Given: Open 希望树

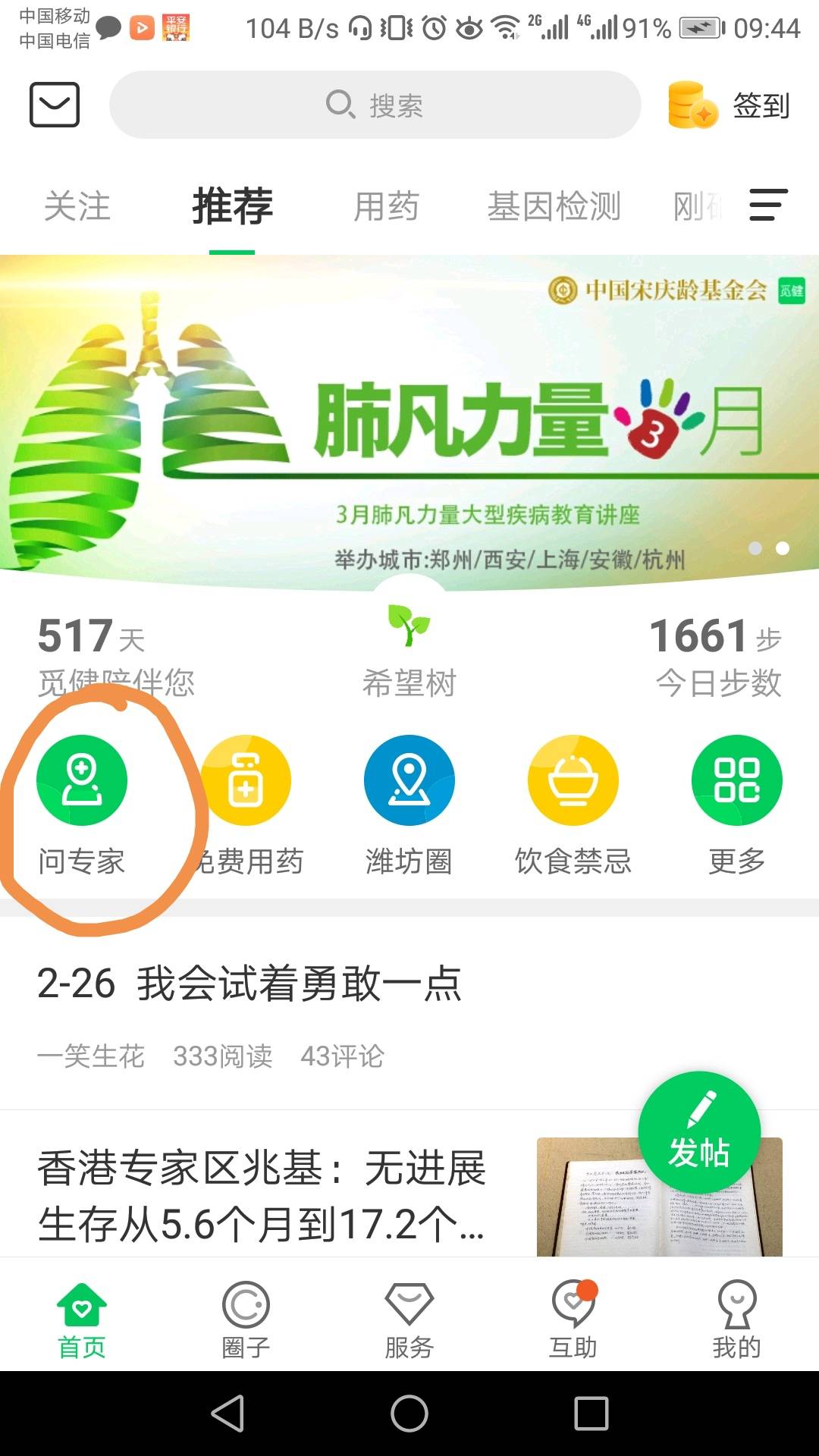Looking at the screenshot, I should tap(409, 652).
